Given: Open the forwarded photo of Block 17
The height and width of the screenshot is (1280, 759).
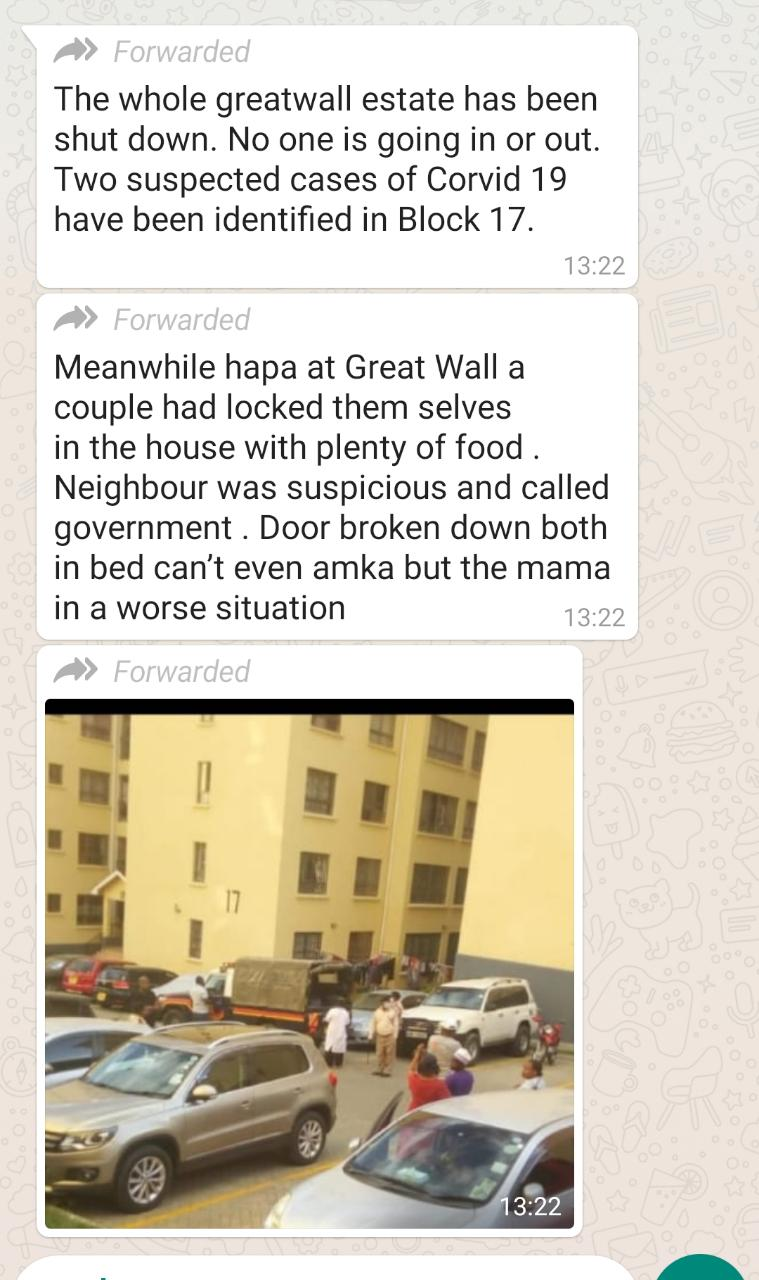Looking at the screenshot, I should 309,962.
